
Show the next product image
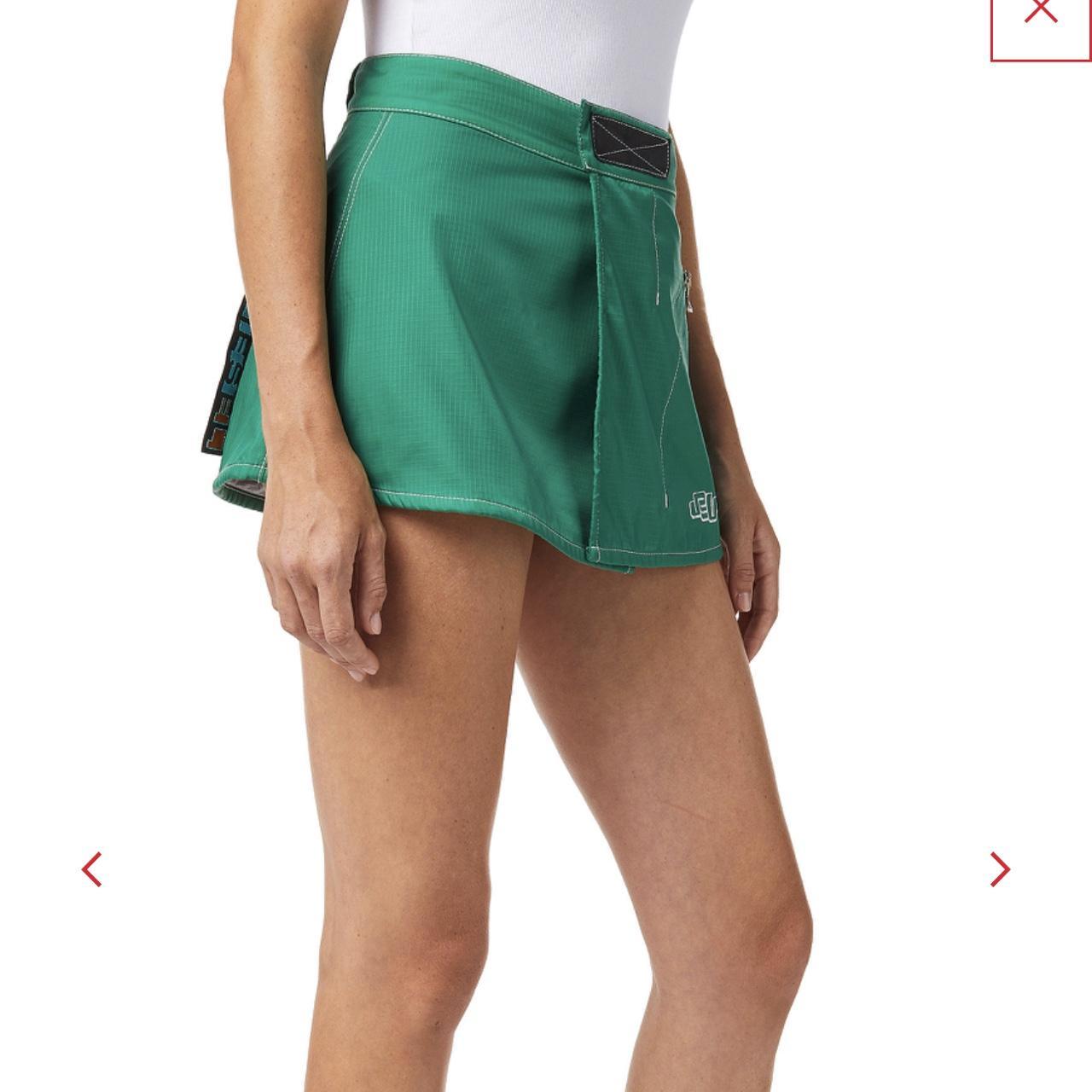(1000, 869)
